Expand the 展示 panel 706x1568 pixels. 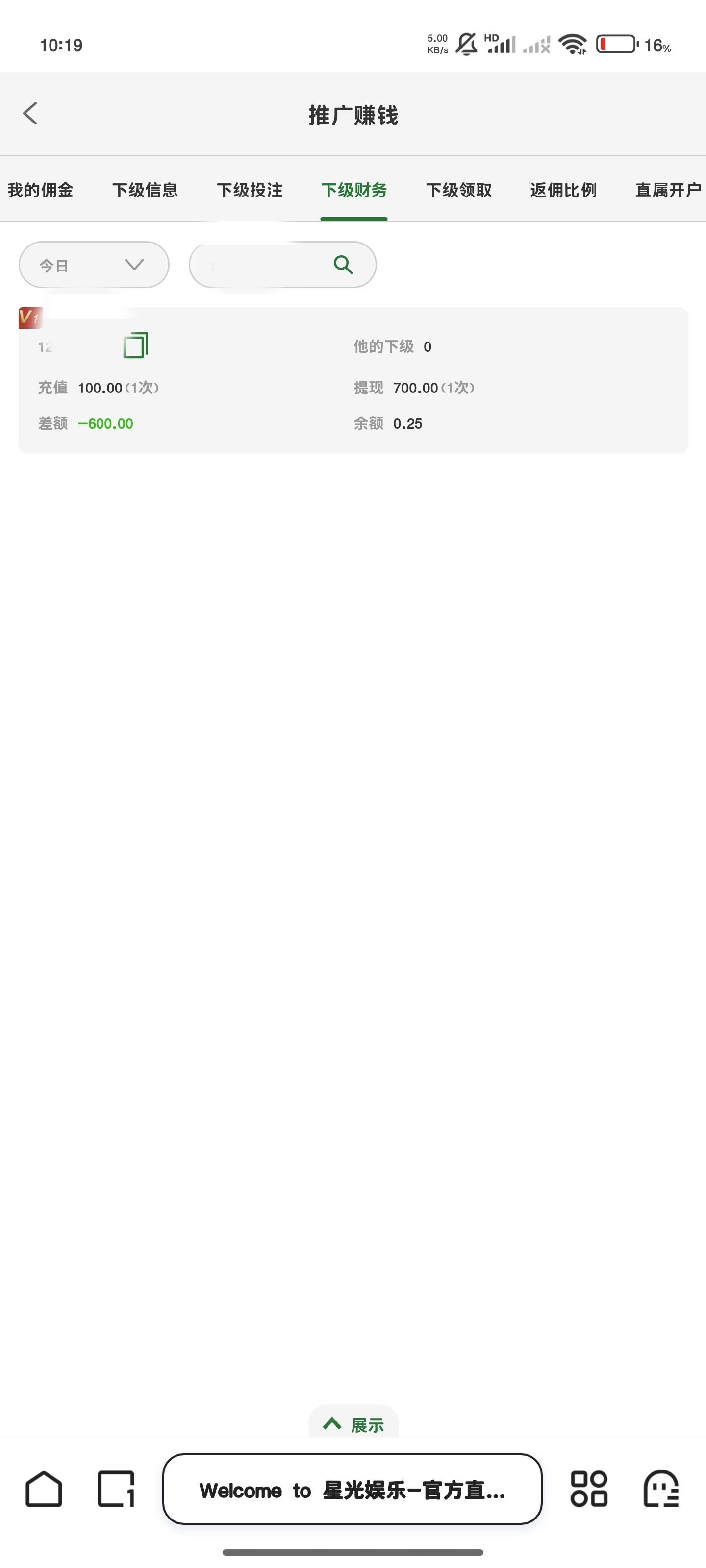(354, 1424)
